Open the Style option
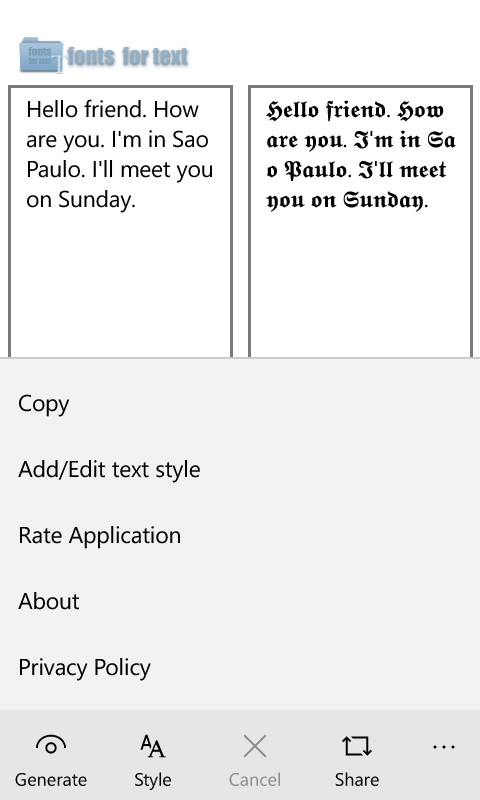 coord(153,760)
